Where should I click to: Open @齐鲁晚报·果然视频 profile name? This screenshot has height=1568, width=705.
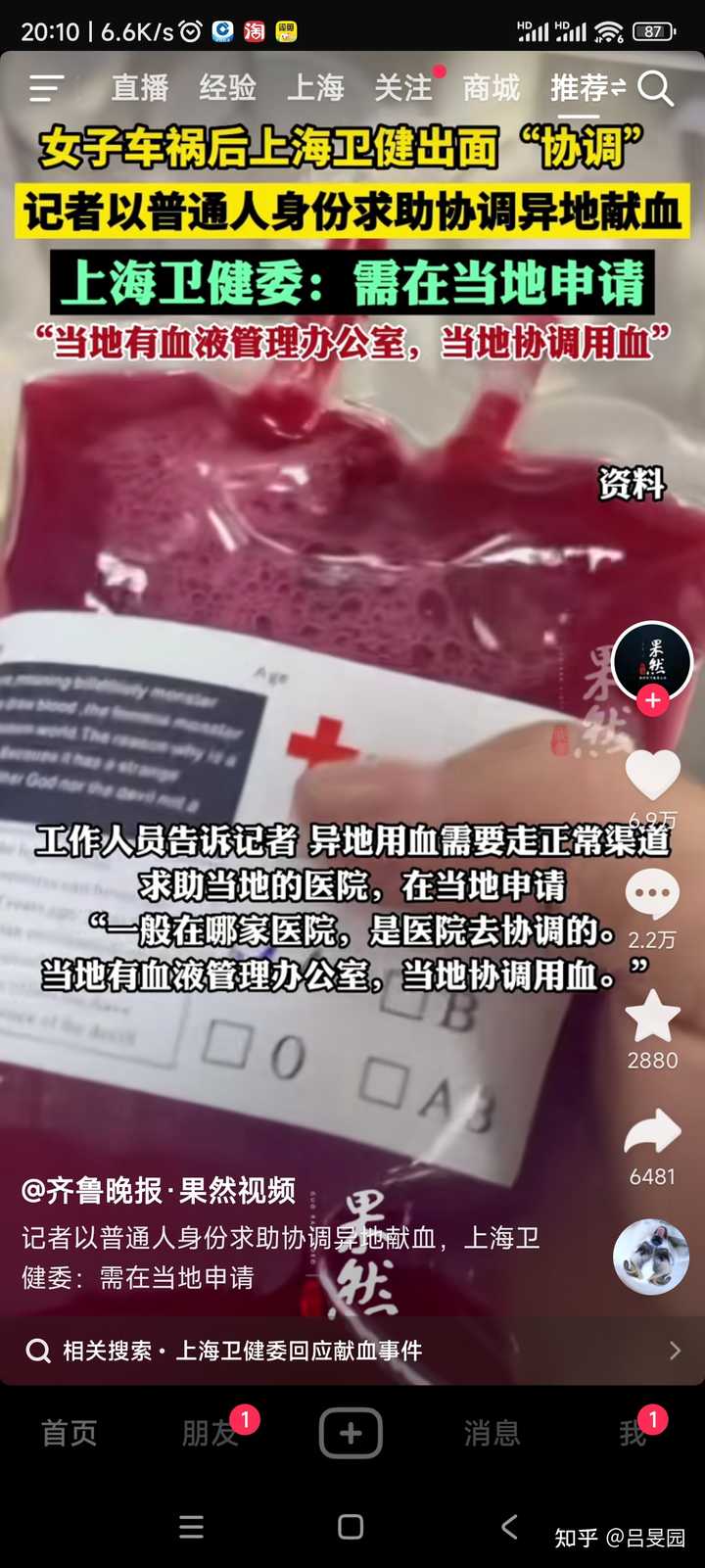(x=159, y=1190)
